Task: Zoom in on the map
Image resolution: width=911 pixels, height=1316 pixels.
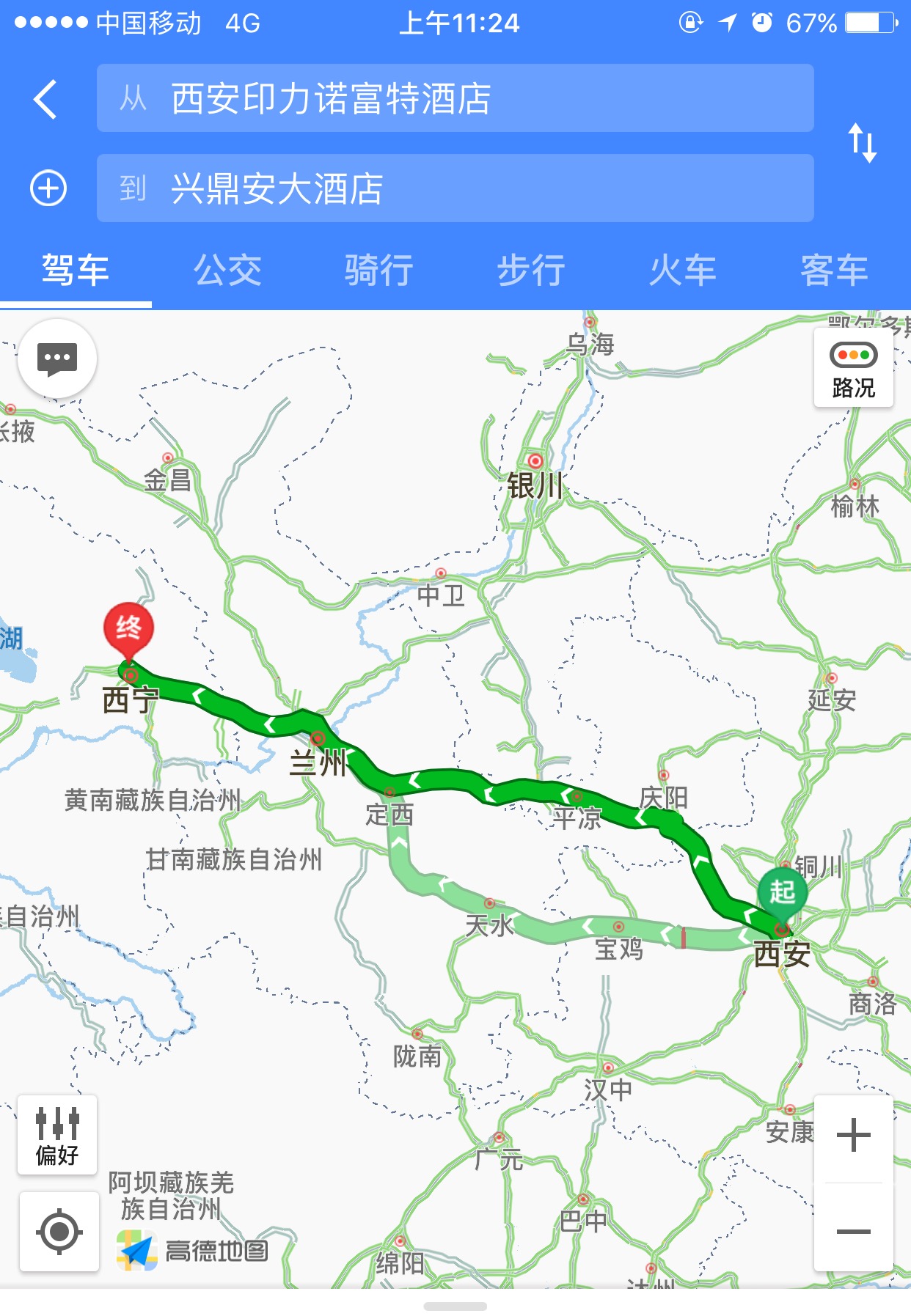Action: click(x=853, y=1136)
